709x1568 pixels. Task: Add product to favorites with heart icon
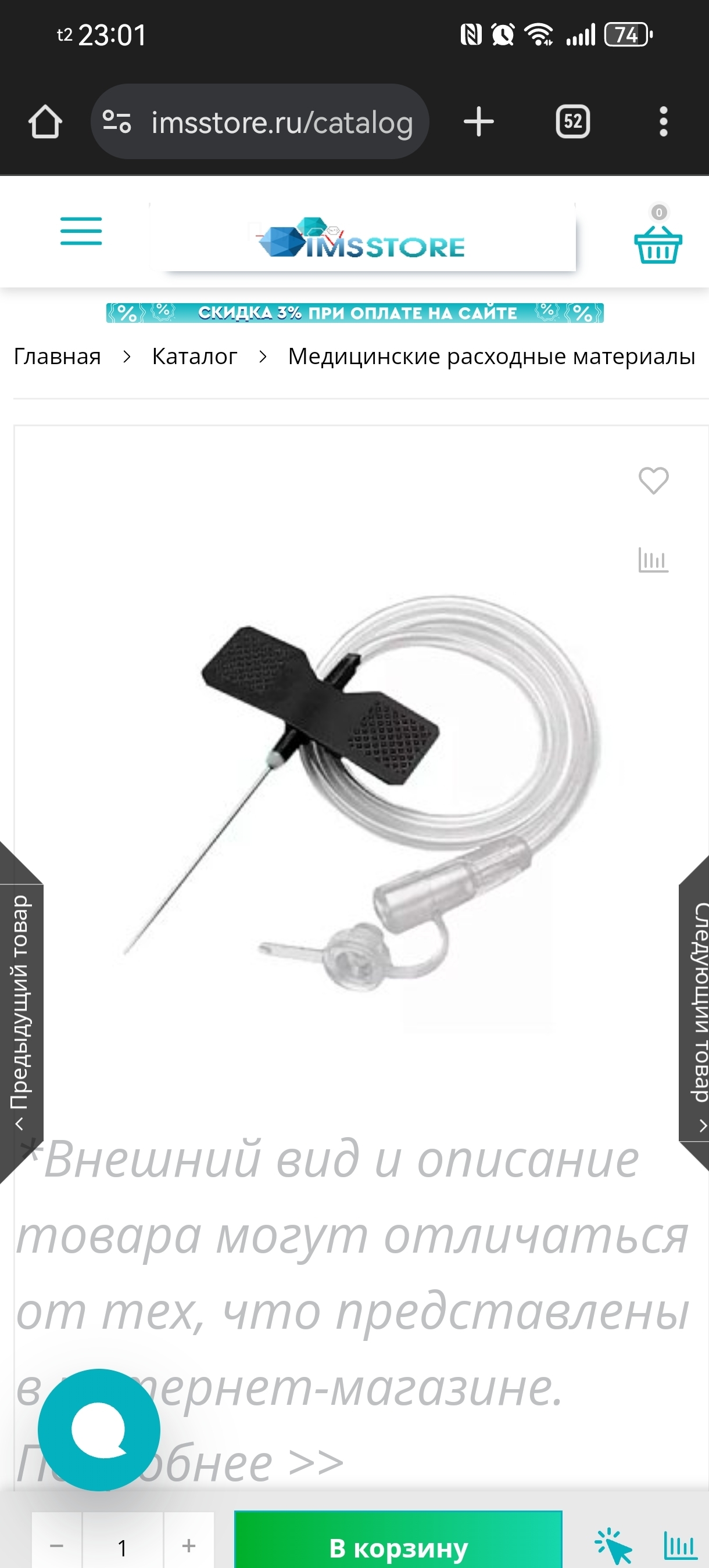(653, 481)
